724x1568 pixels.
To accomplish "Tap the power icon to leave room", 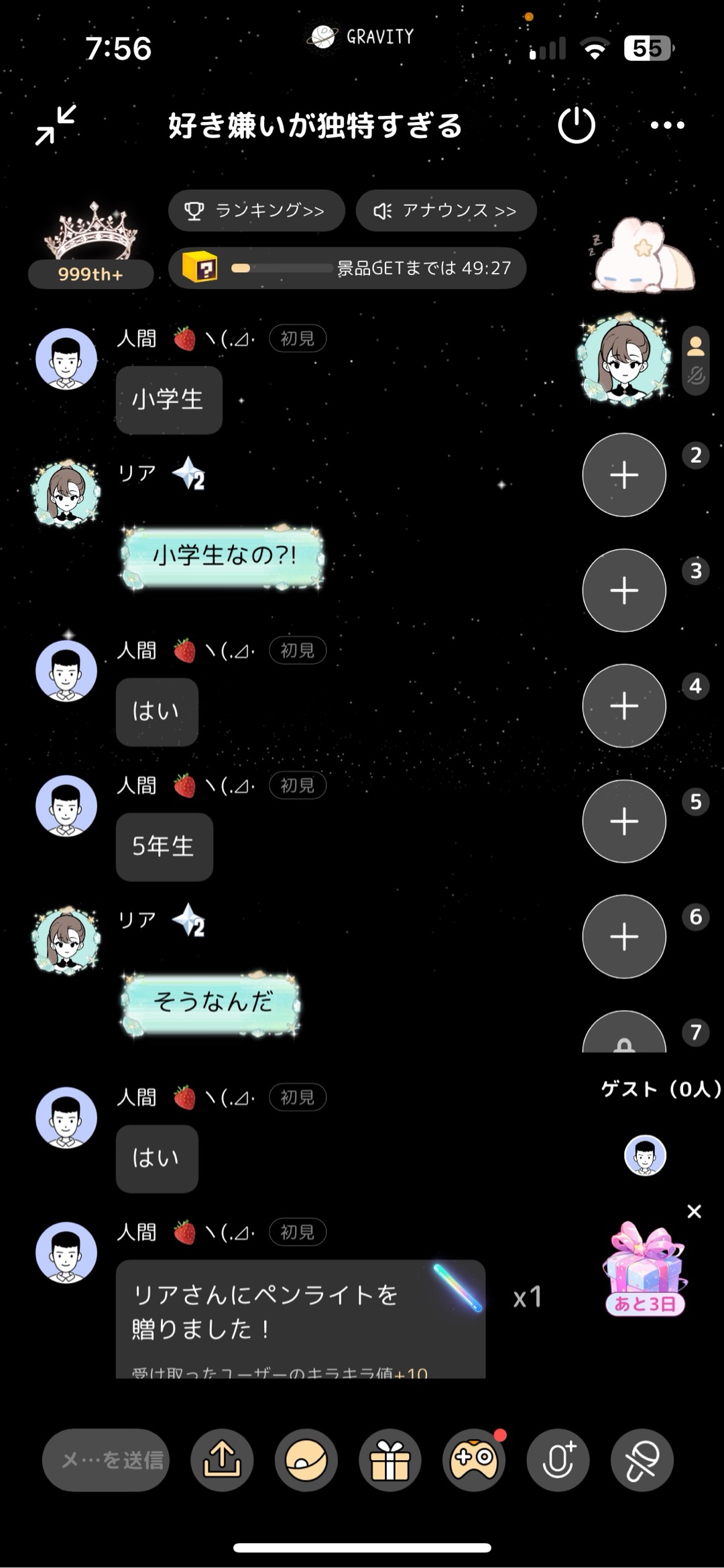I will pos(577,125).
